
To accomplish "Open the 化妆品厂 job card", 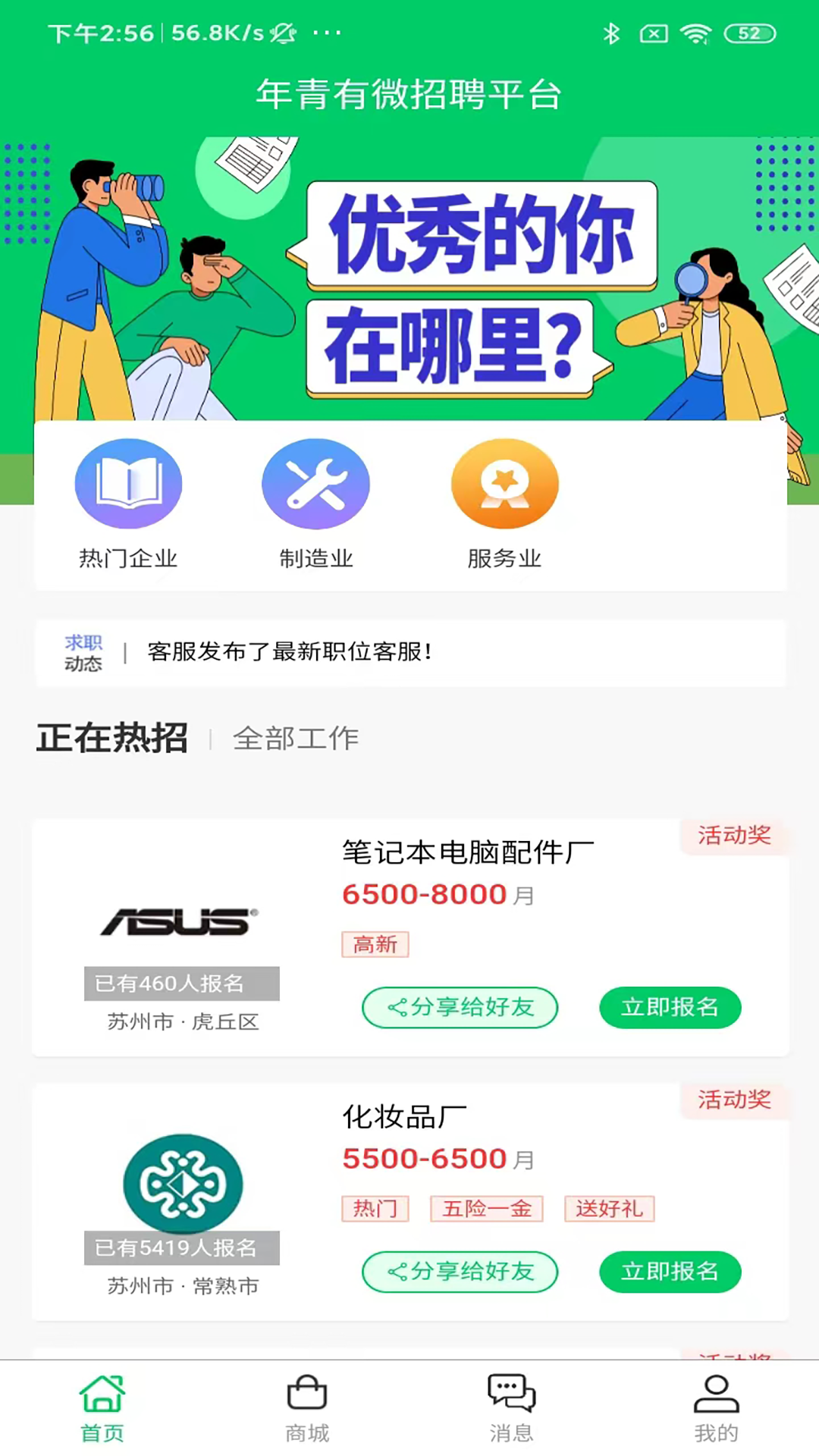I will click(410, 1202).
